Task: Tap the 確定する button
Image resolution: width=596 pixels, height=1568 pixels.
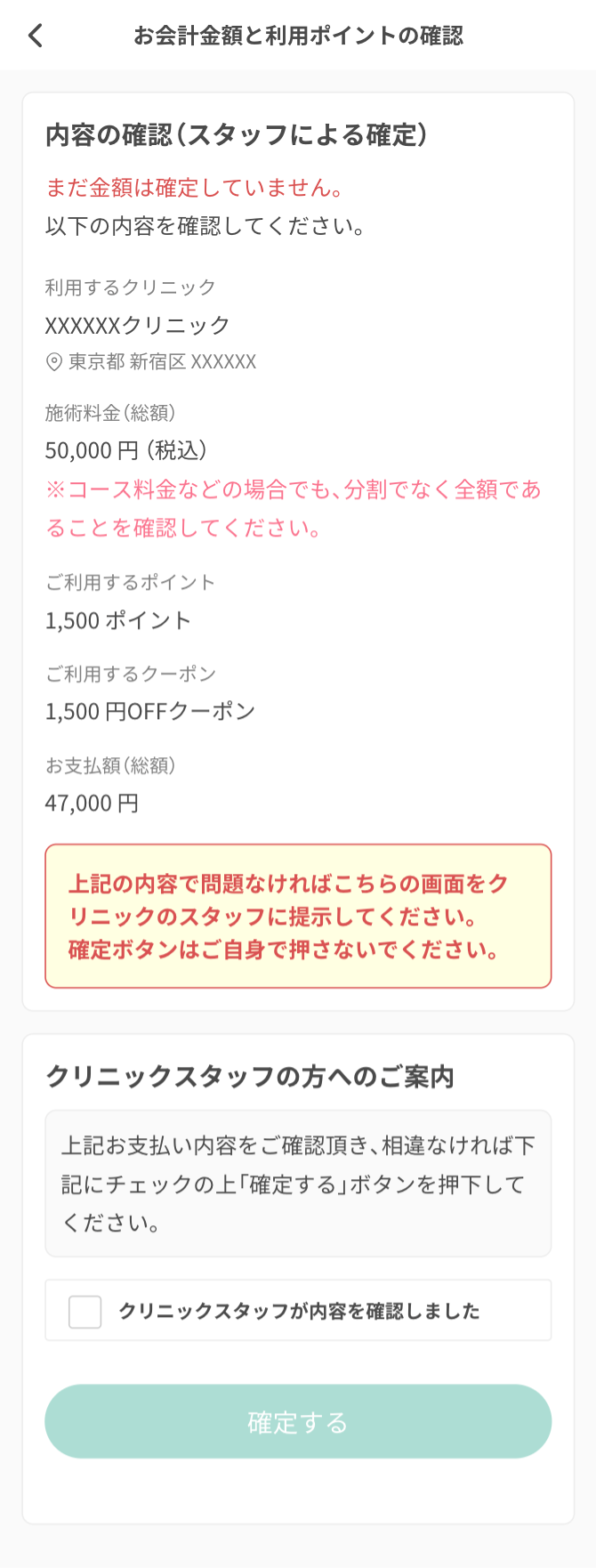Action: (298, 1421)
